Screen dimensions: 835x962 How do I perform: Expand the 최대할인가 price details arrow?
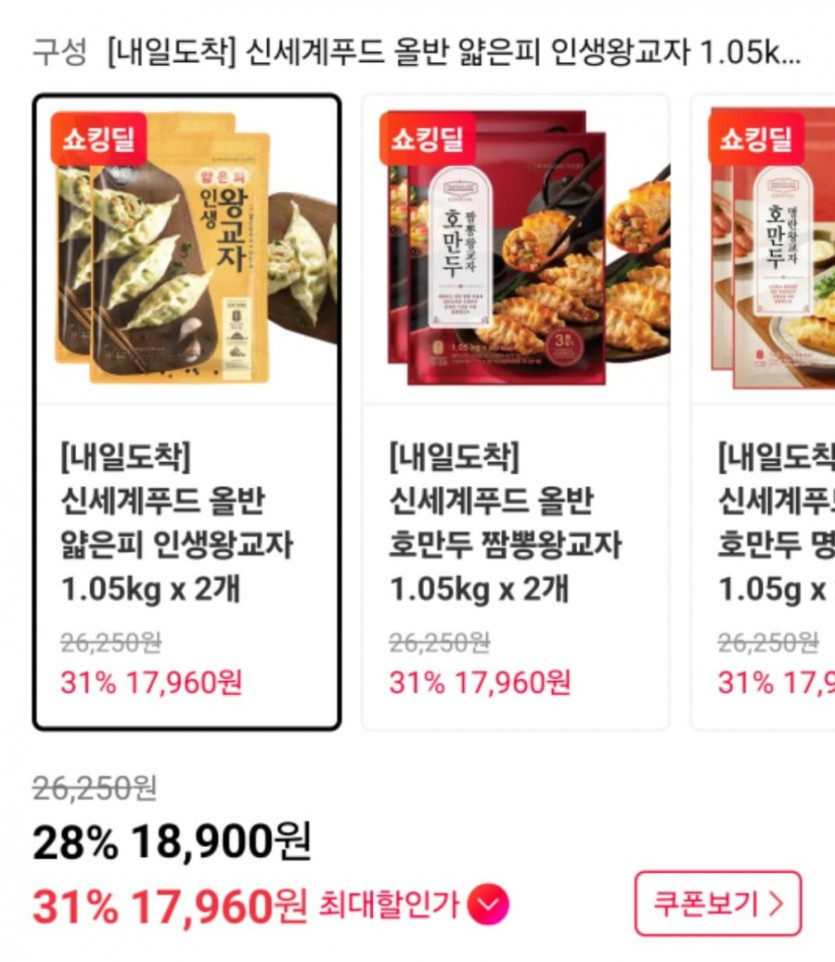tap(488, 906)
